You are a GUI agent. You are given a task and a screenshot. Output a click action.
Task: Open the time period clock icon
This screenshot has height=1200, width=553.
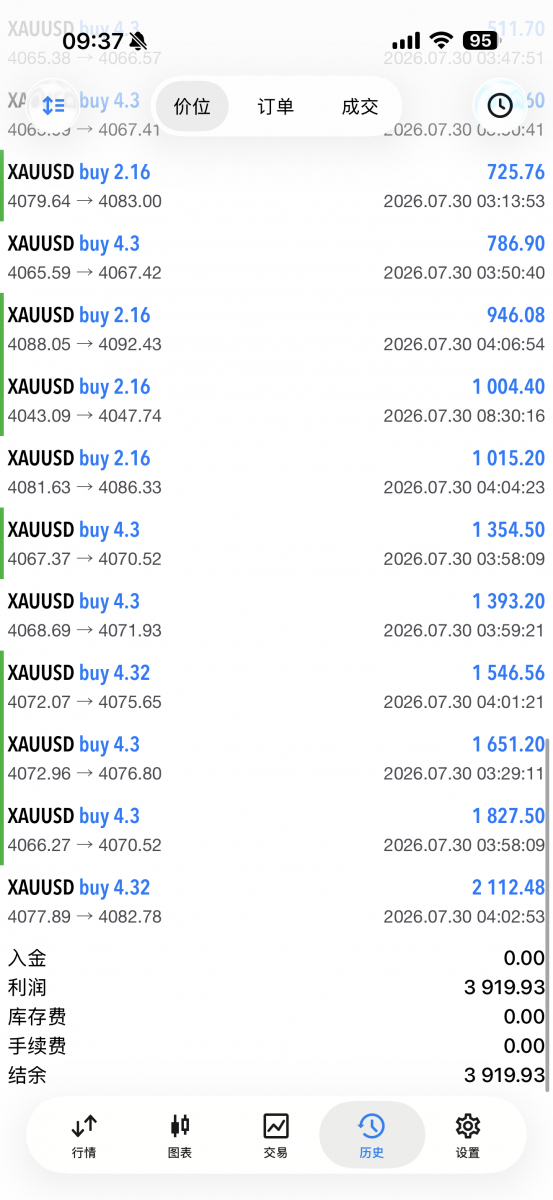pyautogui.click(x=499, y=105)
